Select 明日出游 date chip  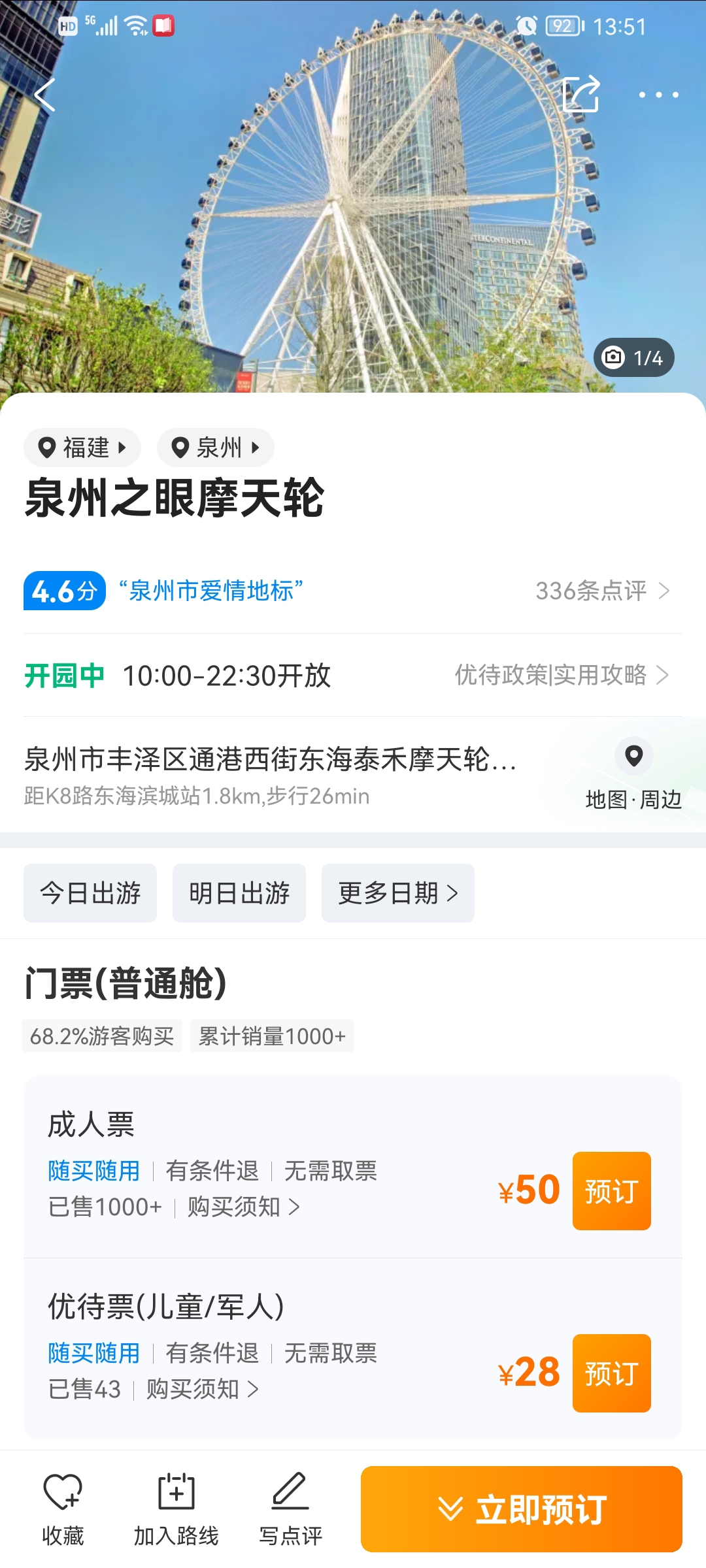click(x=239, y=893)
